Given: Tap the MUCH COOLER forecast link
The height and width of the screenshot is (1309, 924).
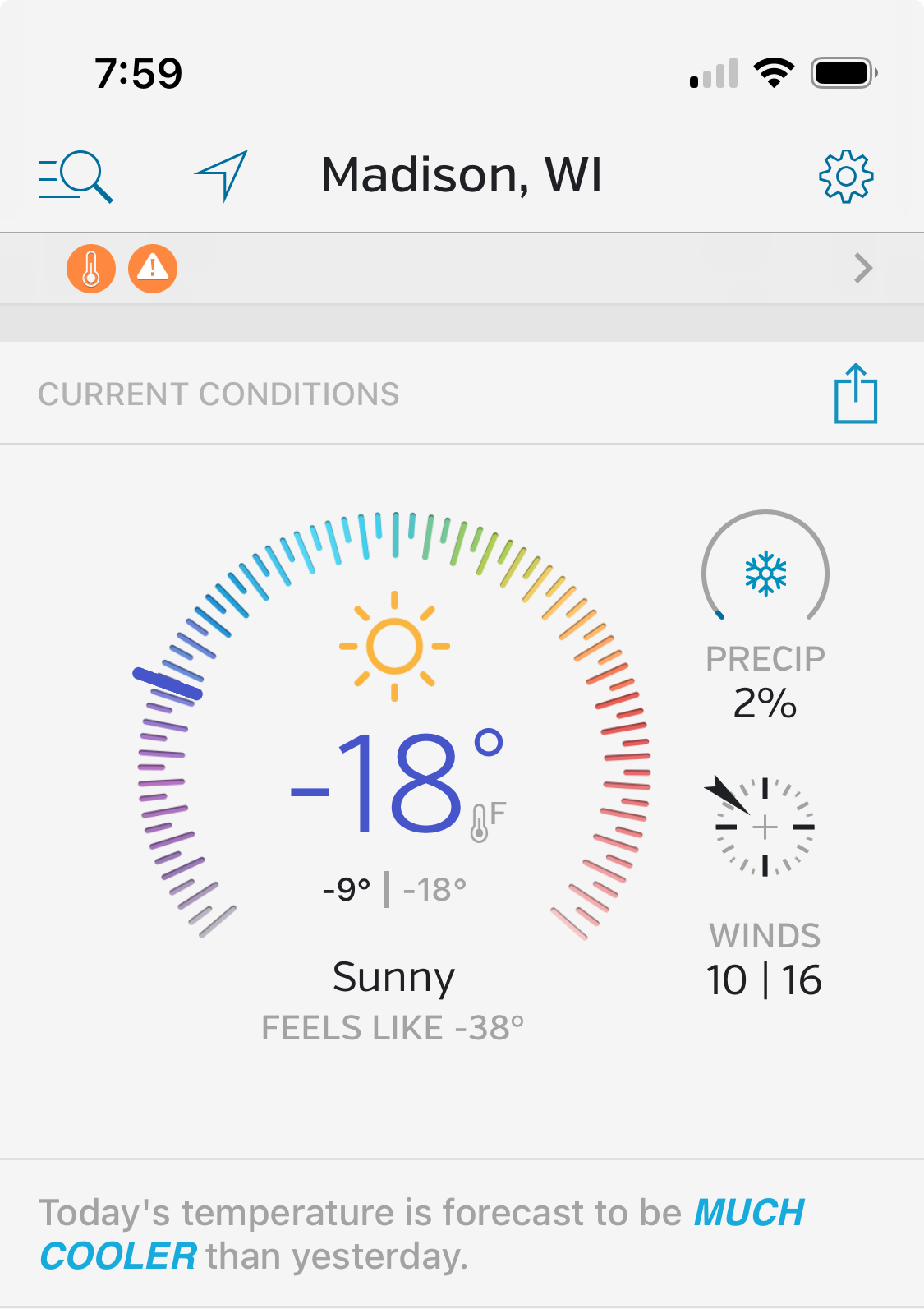Looking at the screenshot, I should pyautogui.click(x=750, y=1210).
